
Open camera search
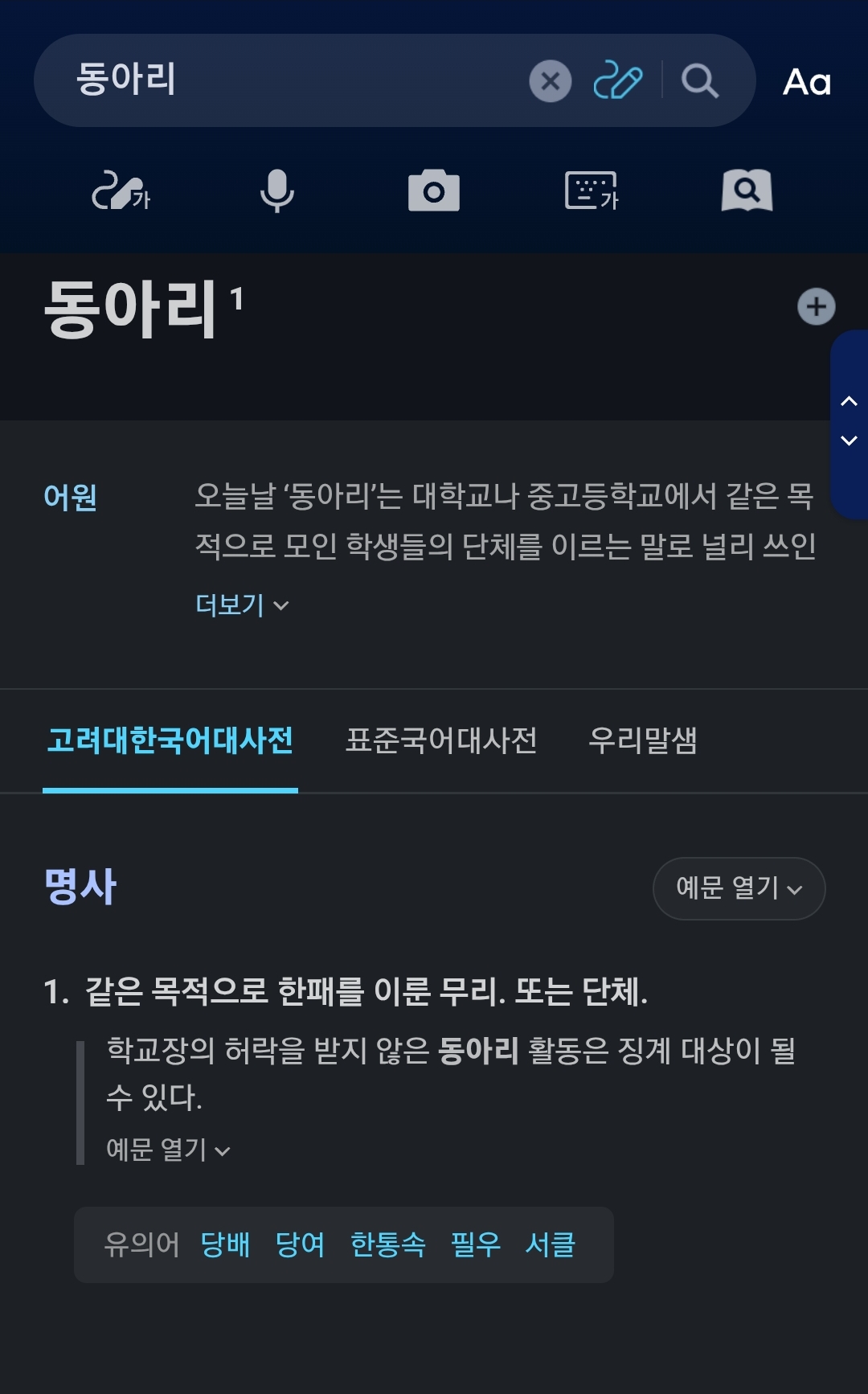click(434, 191)
